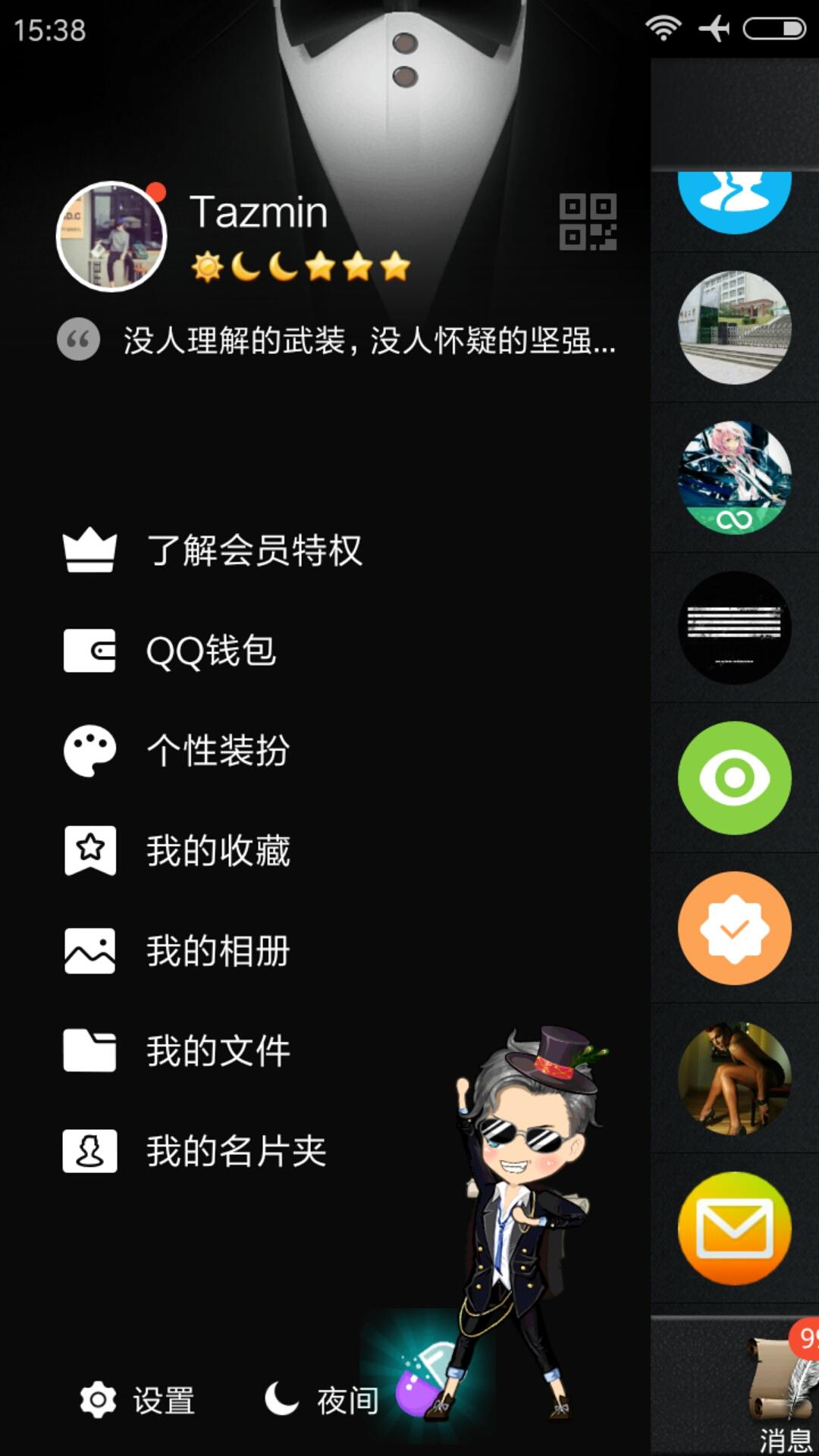819x1456 pixels.
Task: Toggle the green eye status icon on sidebar
Action: tap(734, 777)
